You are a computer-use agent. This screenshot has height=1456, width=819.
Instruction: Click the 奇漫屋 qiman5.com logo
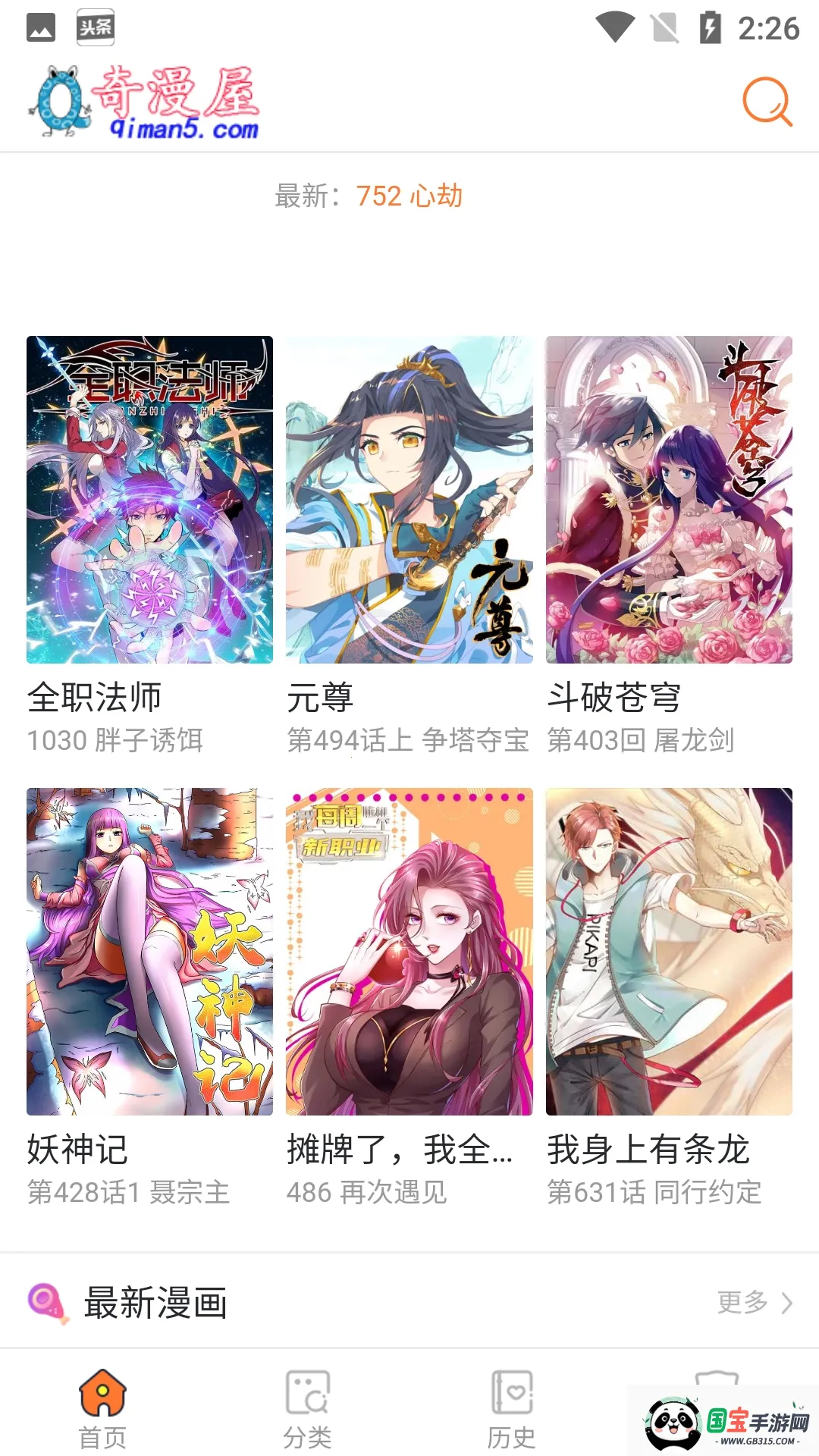[148, 102]
